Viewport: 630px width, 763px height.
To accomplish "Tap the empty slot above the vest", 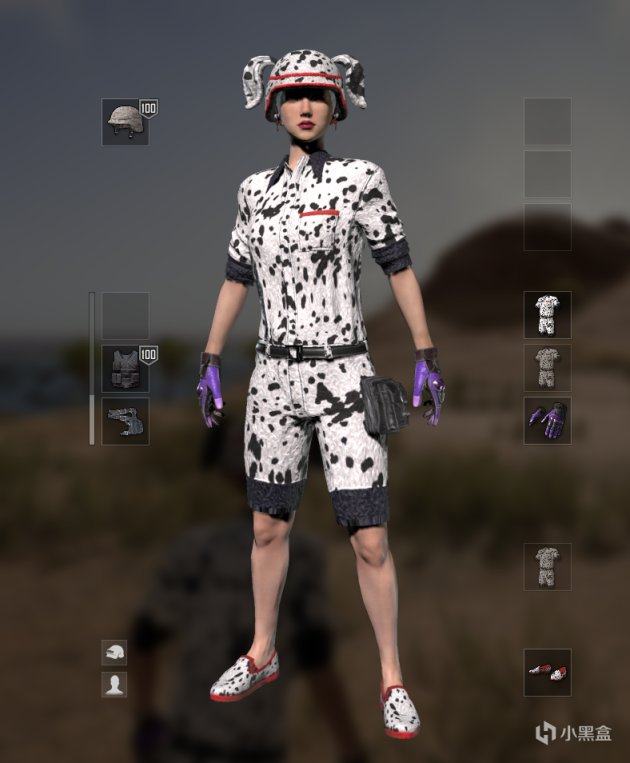I will 125,316.
